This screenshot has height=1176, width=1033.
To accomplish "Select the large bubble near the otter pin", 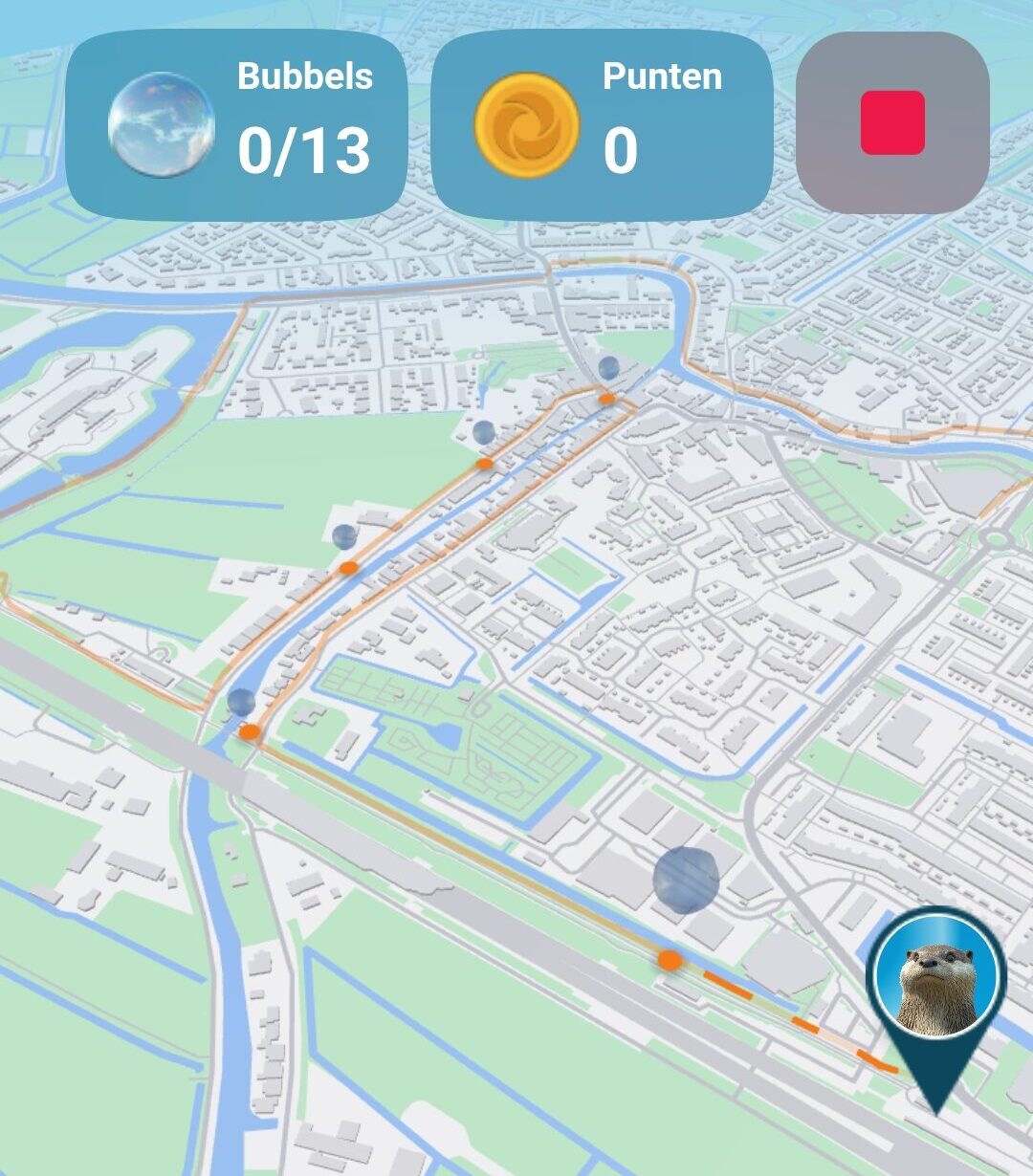I will click(686, 880).
